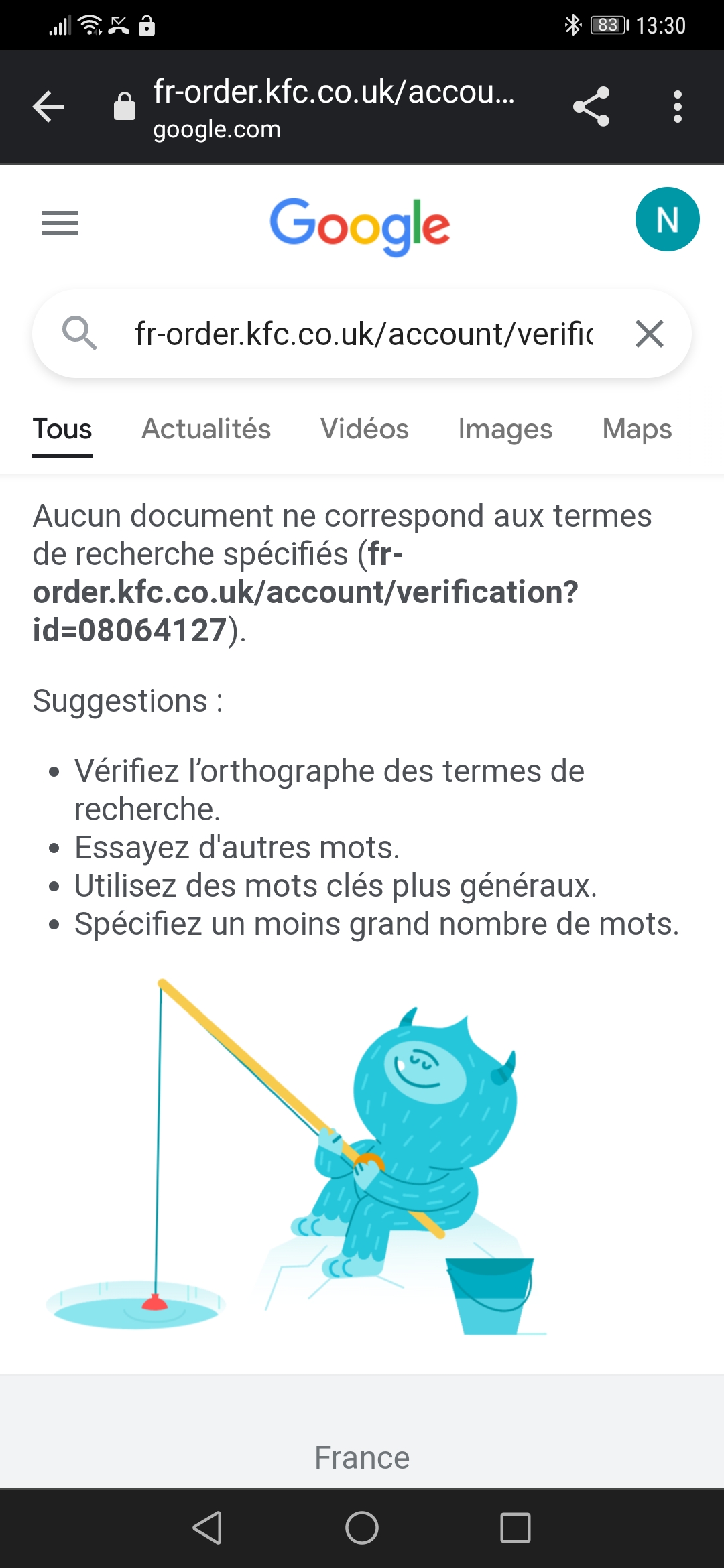Share this page via the share icon
The width and height of the screenshot is (724, 1568).
(x=591, y=107)
